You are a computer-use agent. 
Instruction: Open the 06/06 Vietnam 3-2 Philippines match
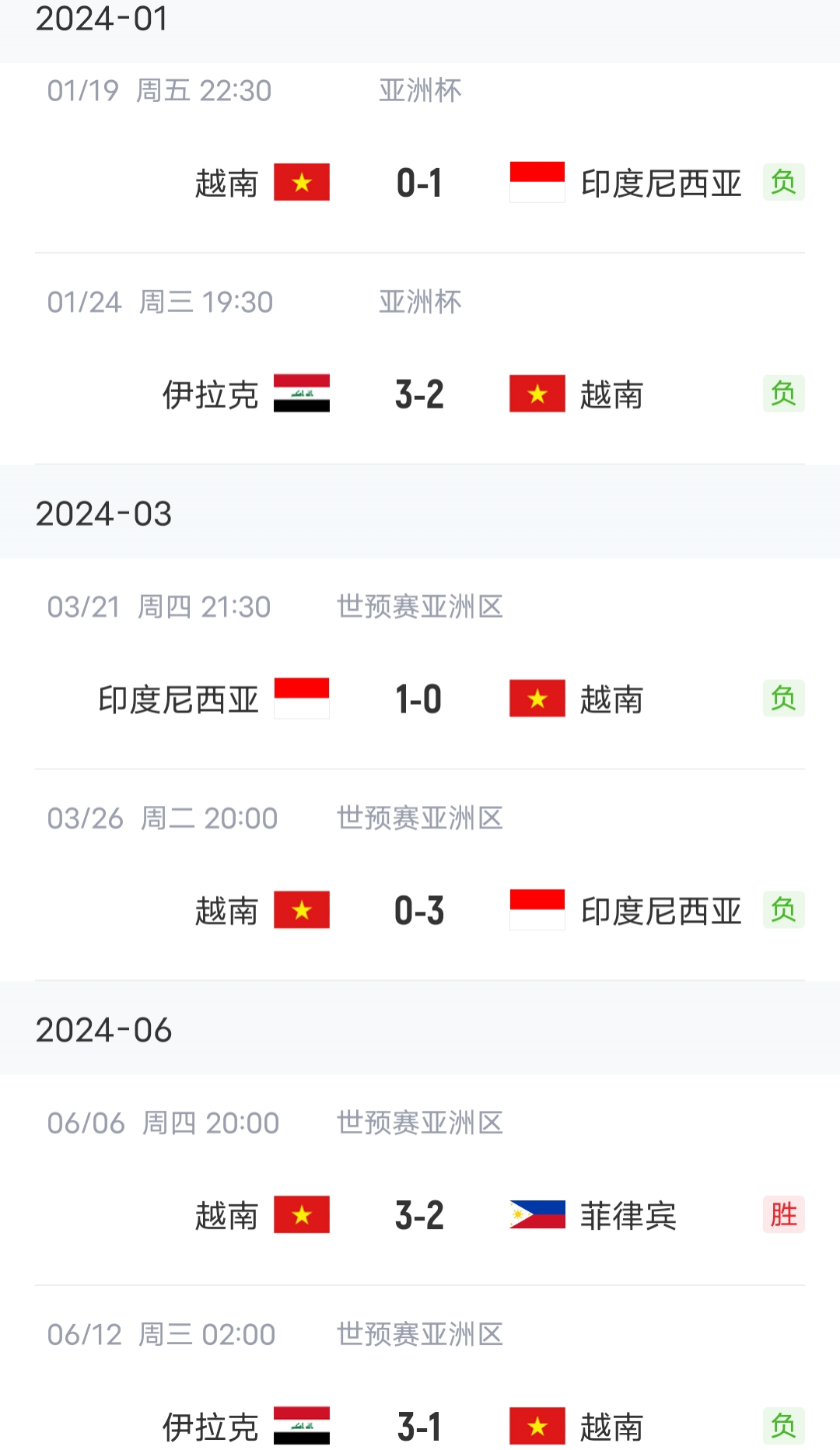tap(420, 1180)
